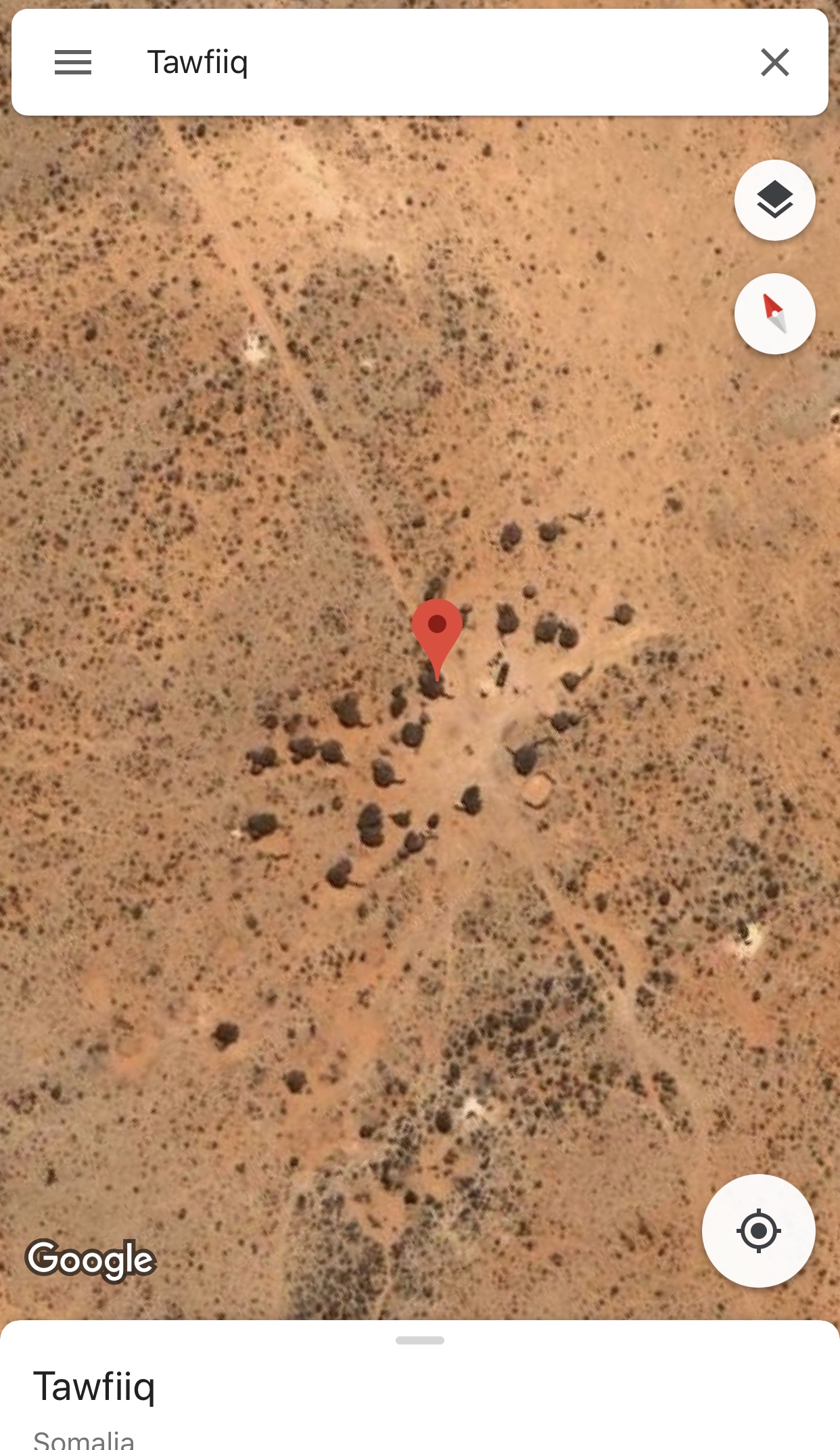
Task: Edit the Tawfiiq search query
Action: coord(406,62)
